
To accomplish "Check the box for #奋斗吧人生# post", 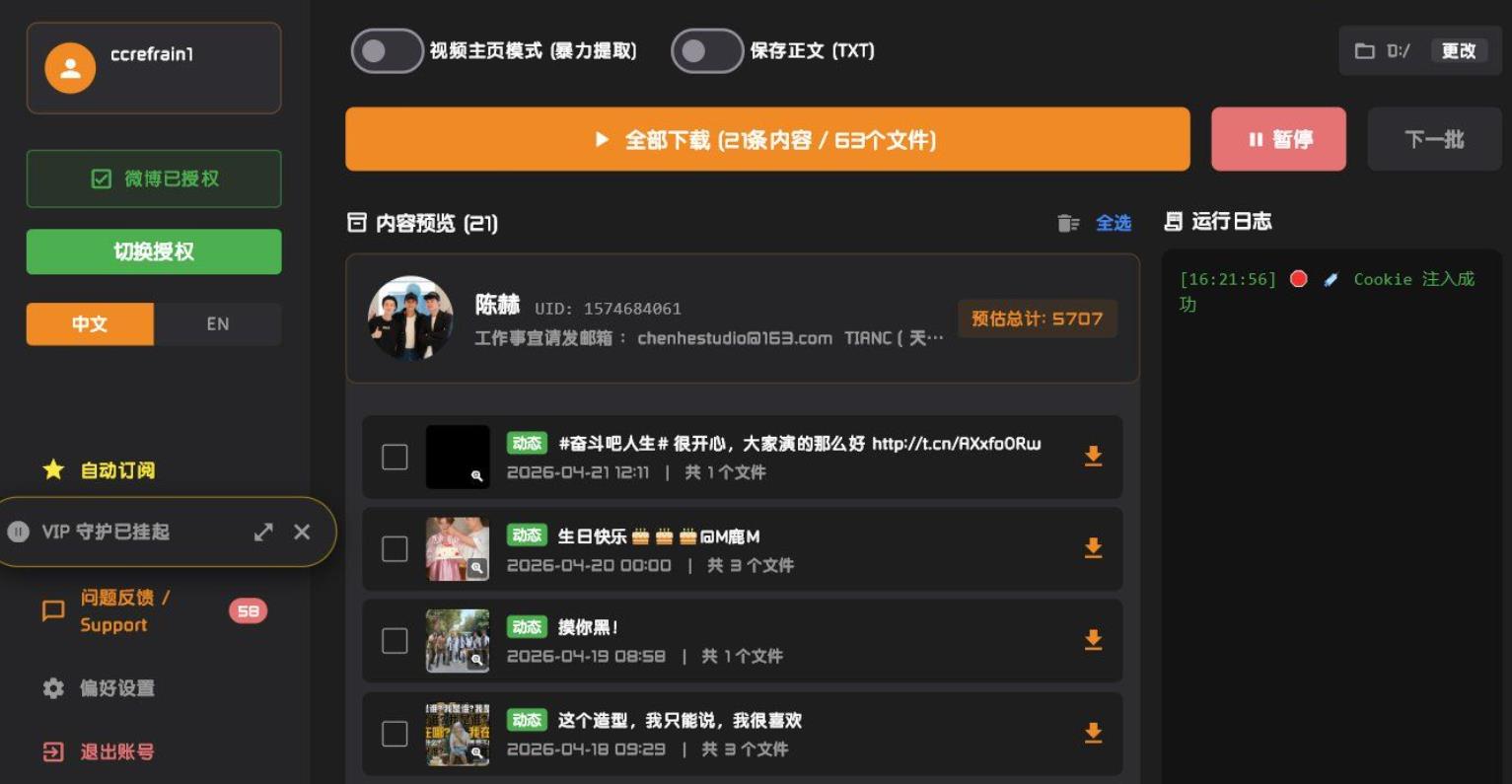I will pos(395,457).
